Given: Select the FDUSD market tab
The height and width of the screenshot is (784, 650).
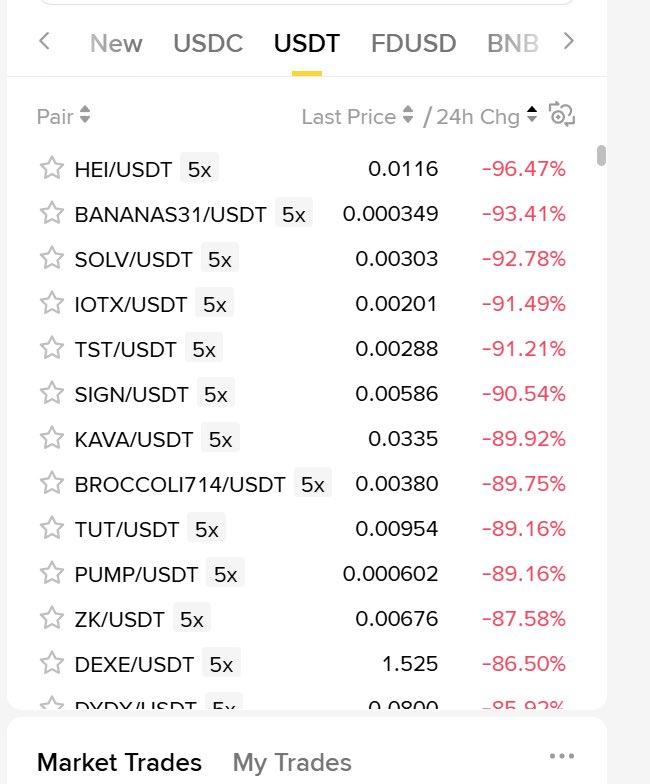Looking at the screenshot, I should tap(413, 43).
